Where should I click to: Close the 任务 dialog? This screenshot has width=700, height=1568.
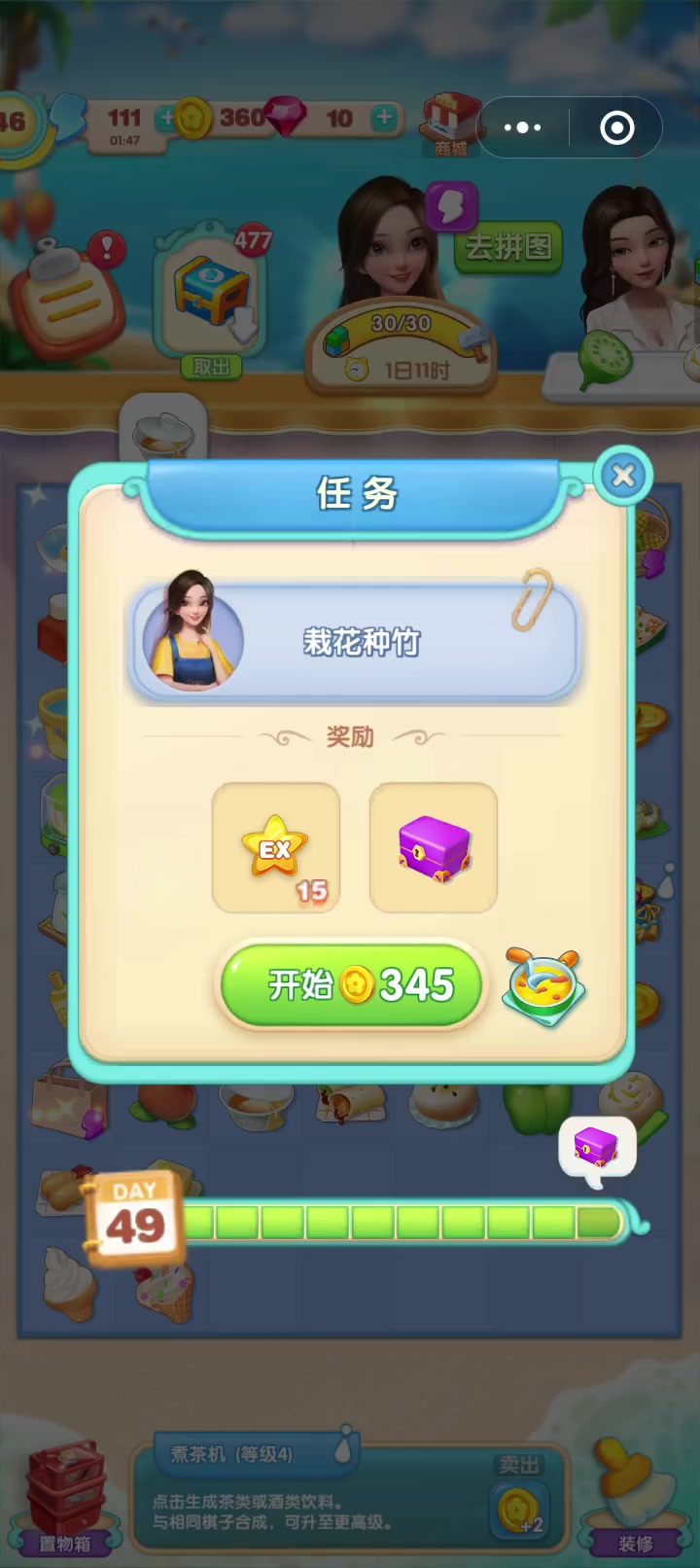coord(623,476)
